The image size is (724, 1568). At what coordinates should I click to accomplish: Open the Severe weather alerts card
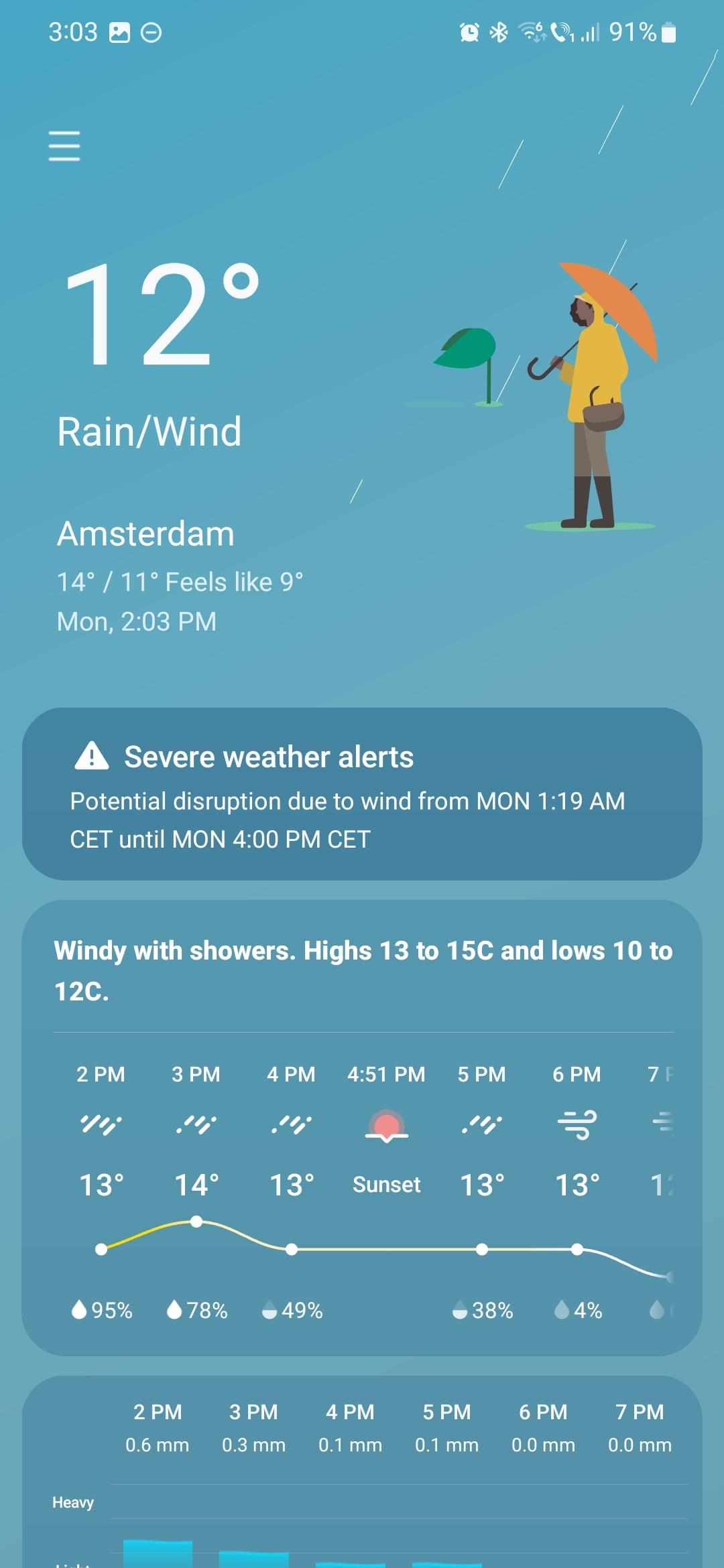[x=362, y=794]
